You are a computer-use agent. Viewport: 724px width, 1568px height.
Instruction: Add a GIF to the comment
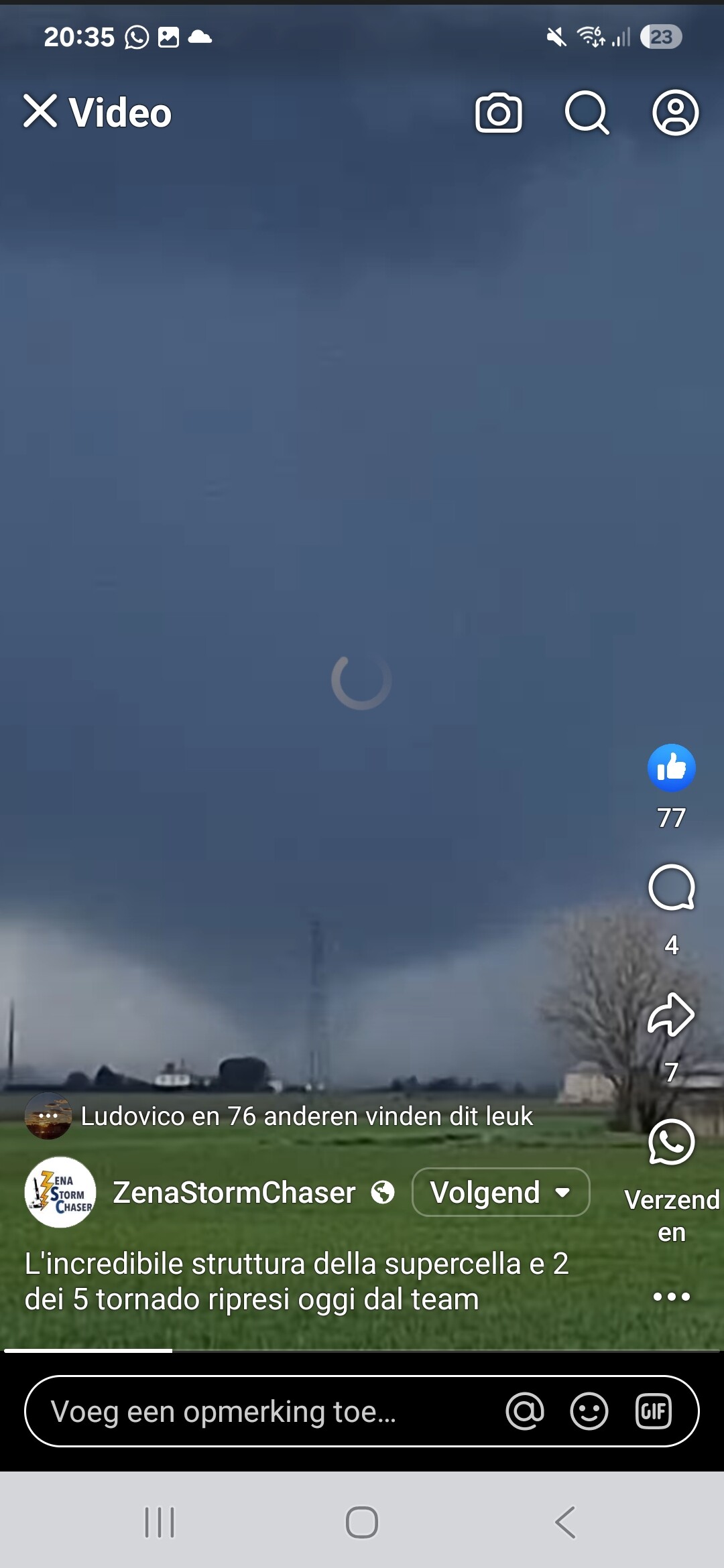tap(653, 1411)
